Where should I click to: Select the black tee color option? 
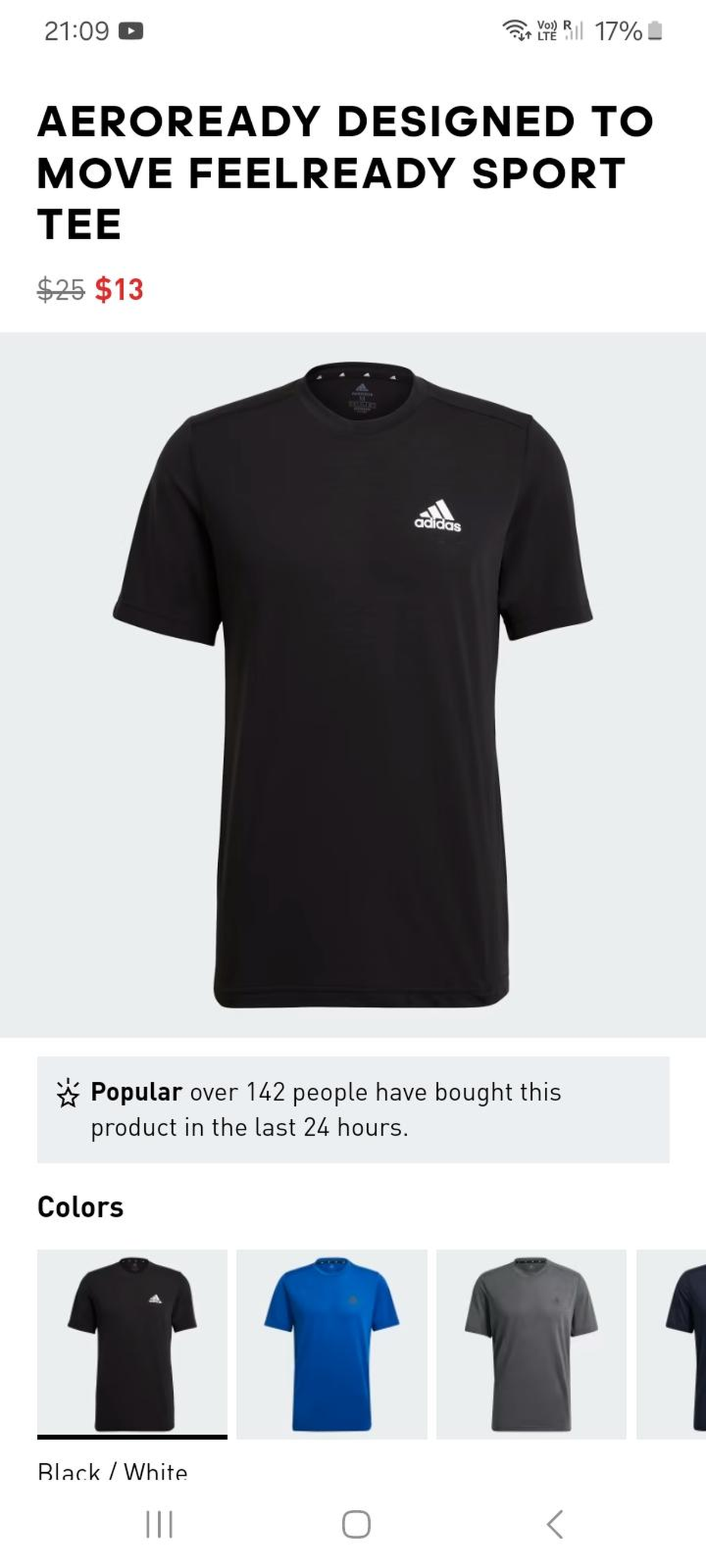pyautogui.click(x=132, y=1343)
